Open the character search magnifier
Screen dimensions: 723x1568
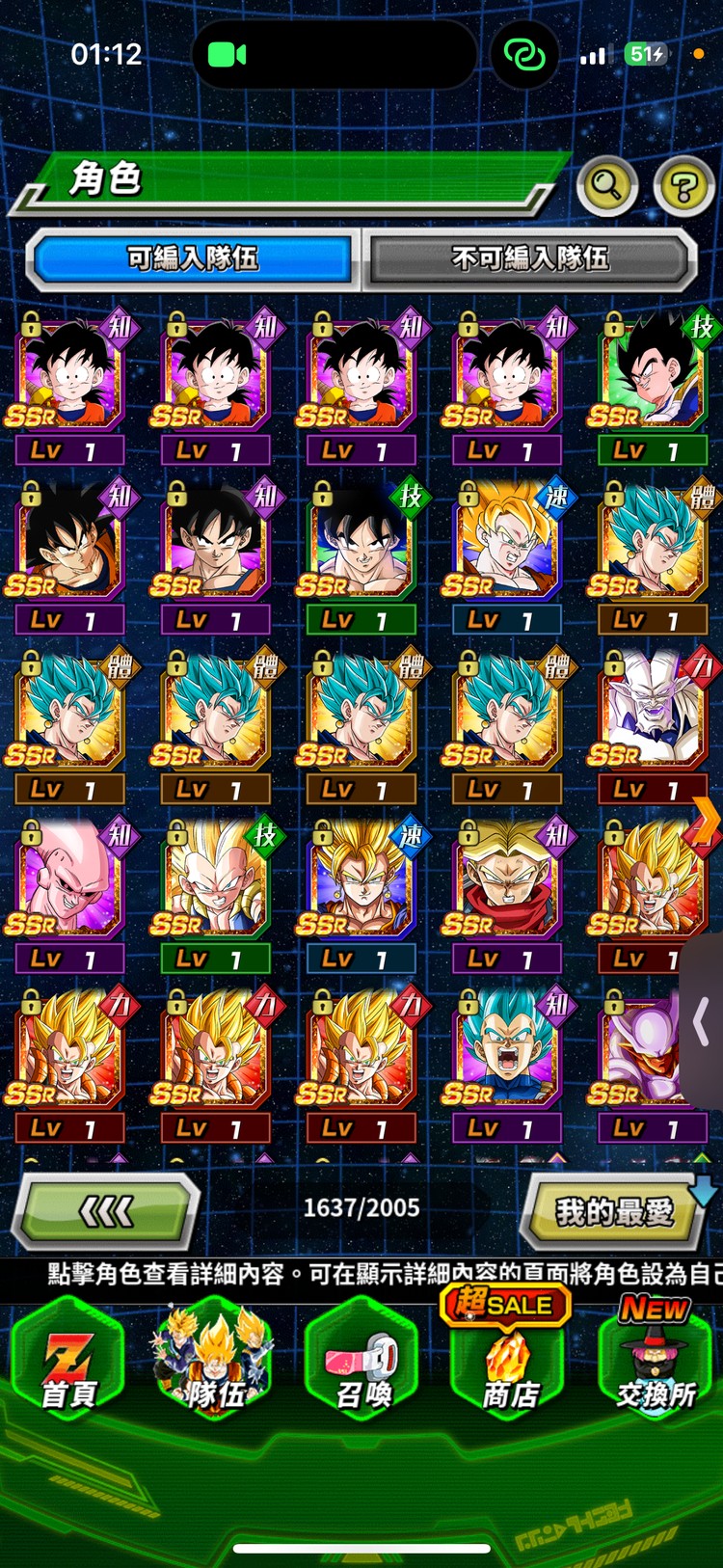tap(606, 184)
